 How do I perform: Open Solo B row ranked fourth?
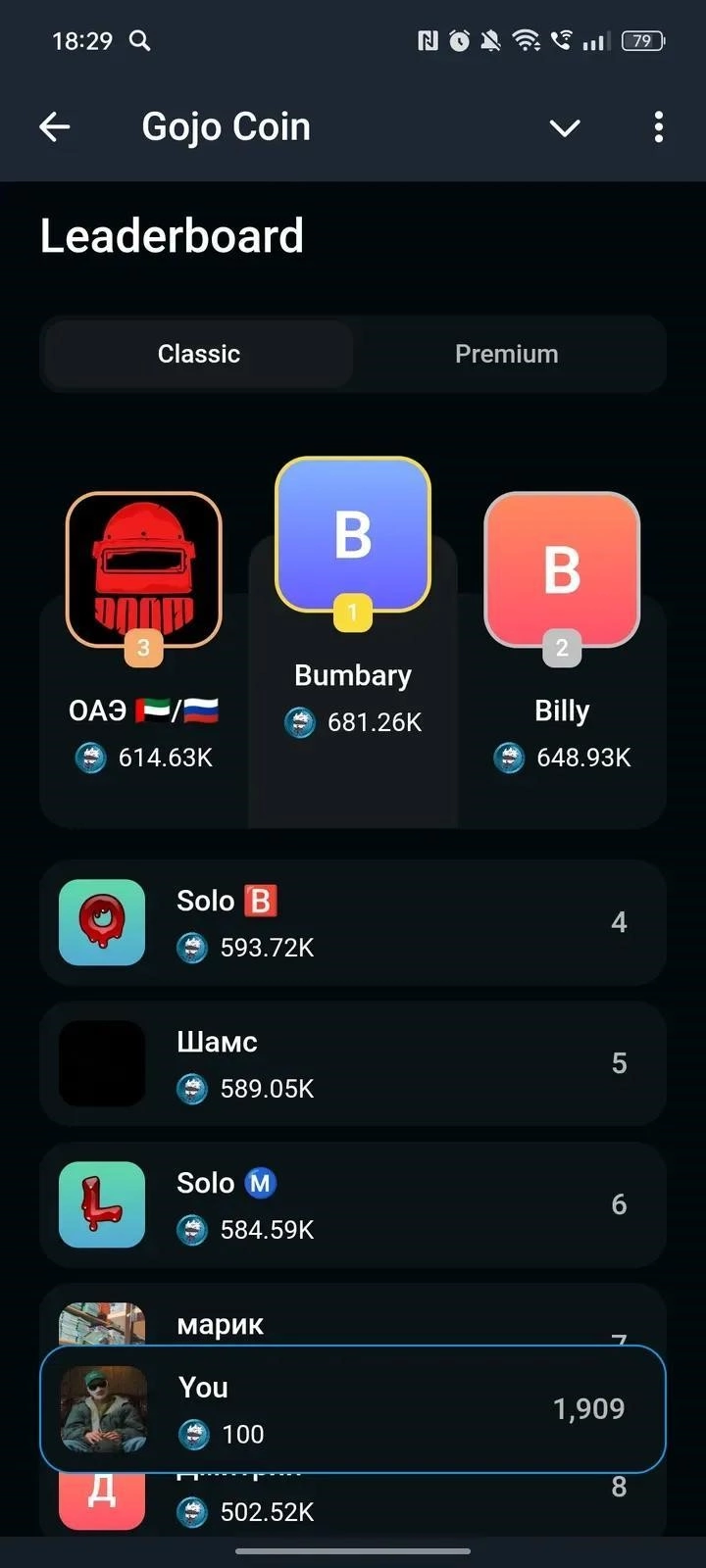pos(353,922)
